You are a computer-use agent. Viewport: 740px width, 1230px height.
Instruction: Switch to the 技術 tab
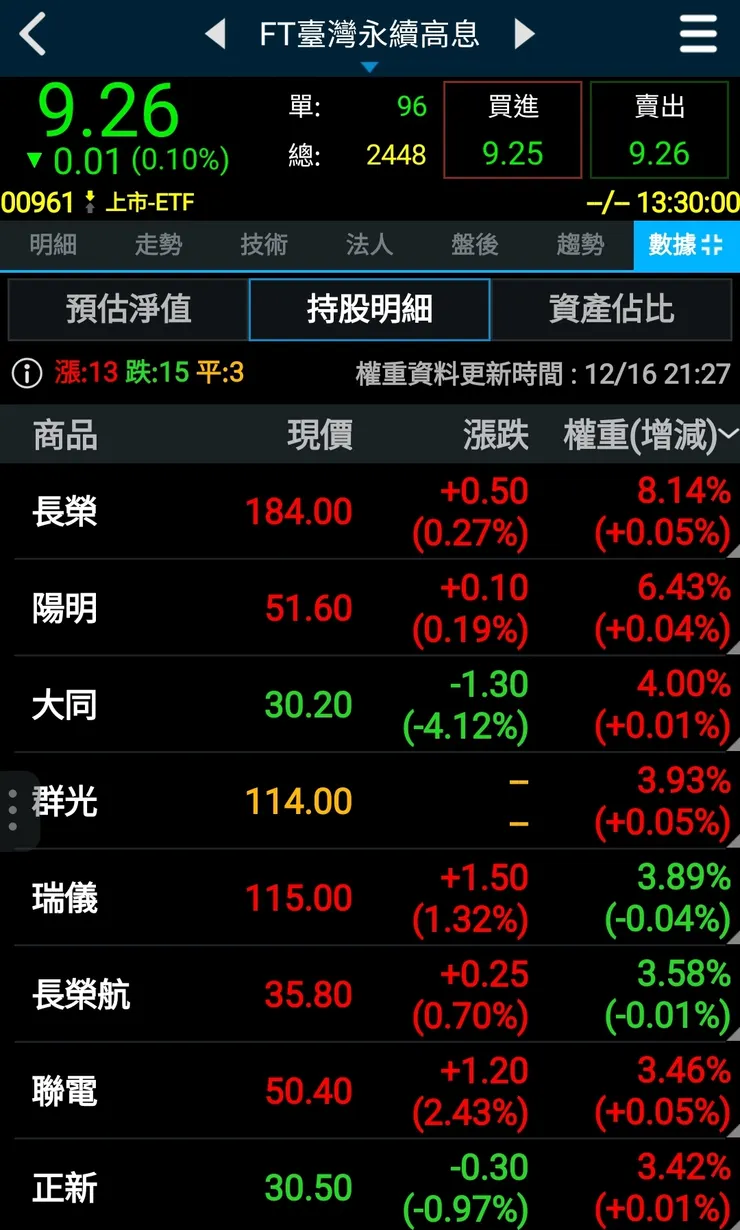[x=262, y=245]
